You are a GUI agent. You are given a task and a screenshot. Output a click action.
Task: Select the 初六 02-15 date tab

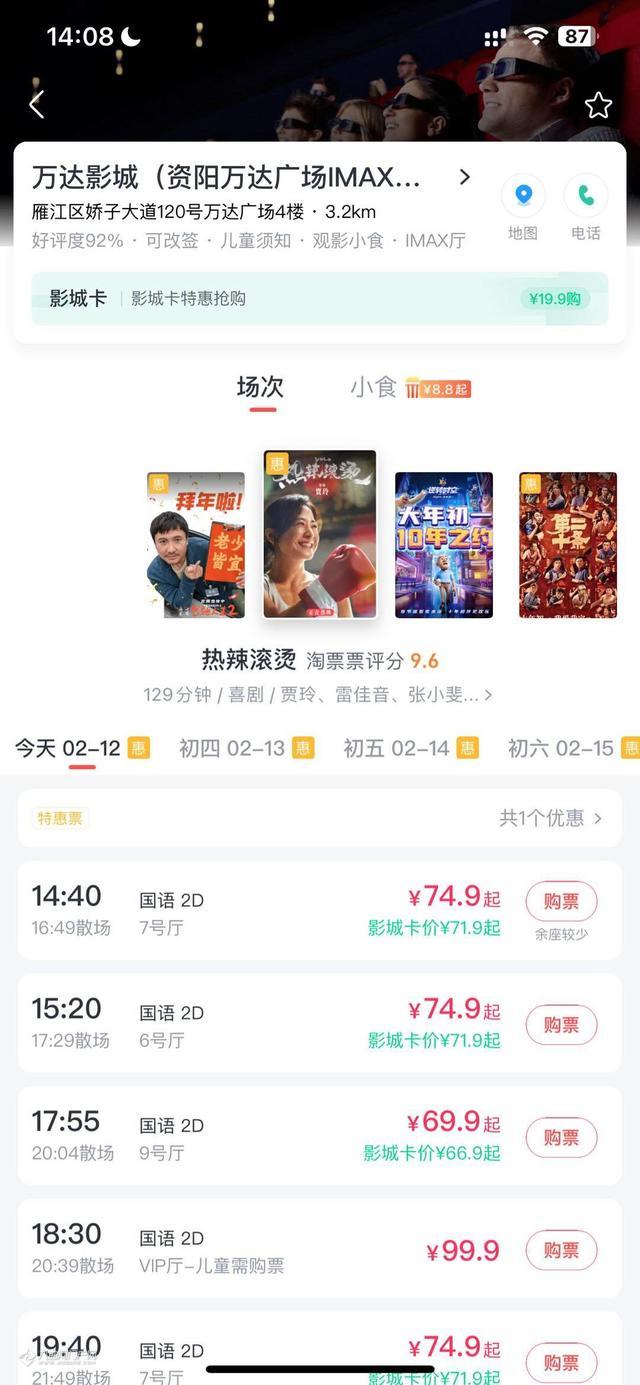pyautogui.click(x=572, y=748)
